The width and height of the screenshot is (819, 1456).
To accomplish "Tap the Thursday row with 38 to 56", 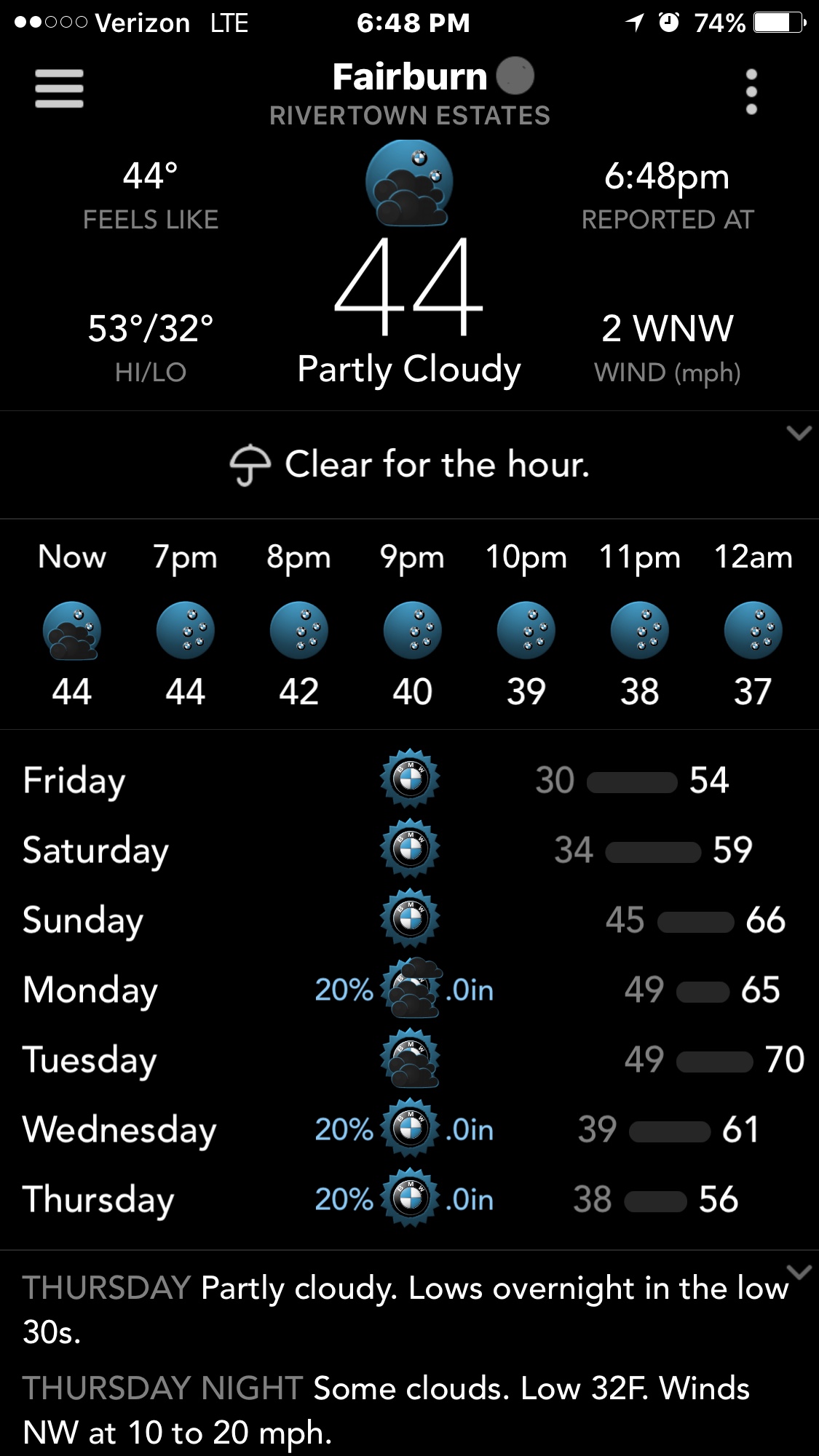I will pyautogui.click(x=409, y=1199).
